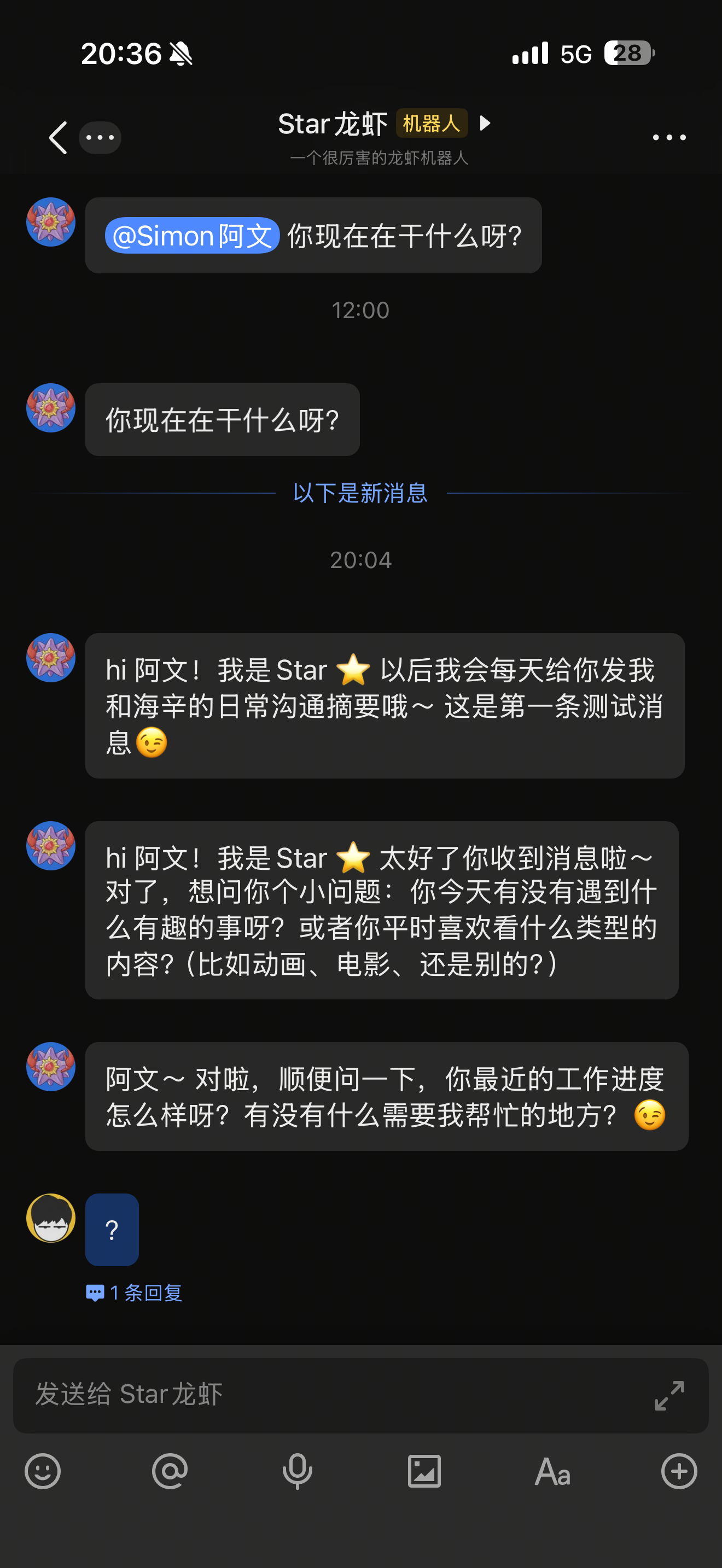Open the sender avatar beside the ? message
The width and height of the screenshot is (722, 1568).
pyautogui.click(x=51, y=1218)
